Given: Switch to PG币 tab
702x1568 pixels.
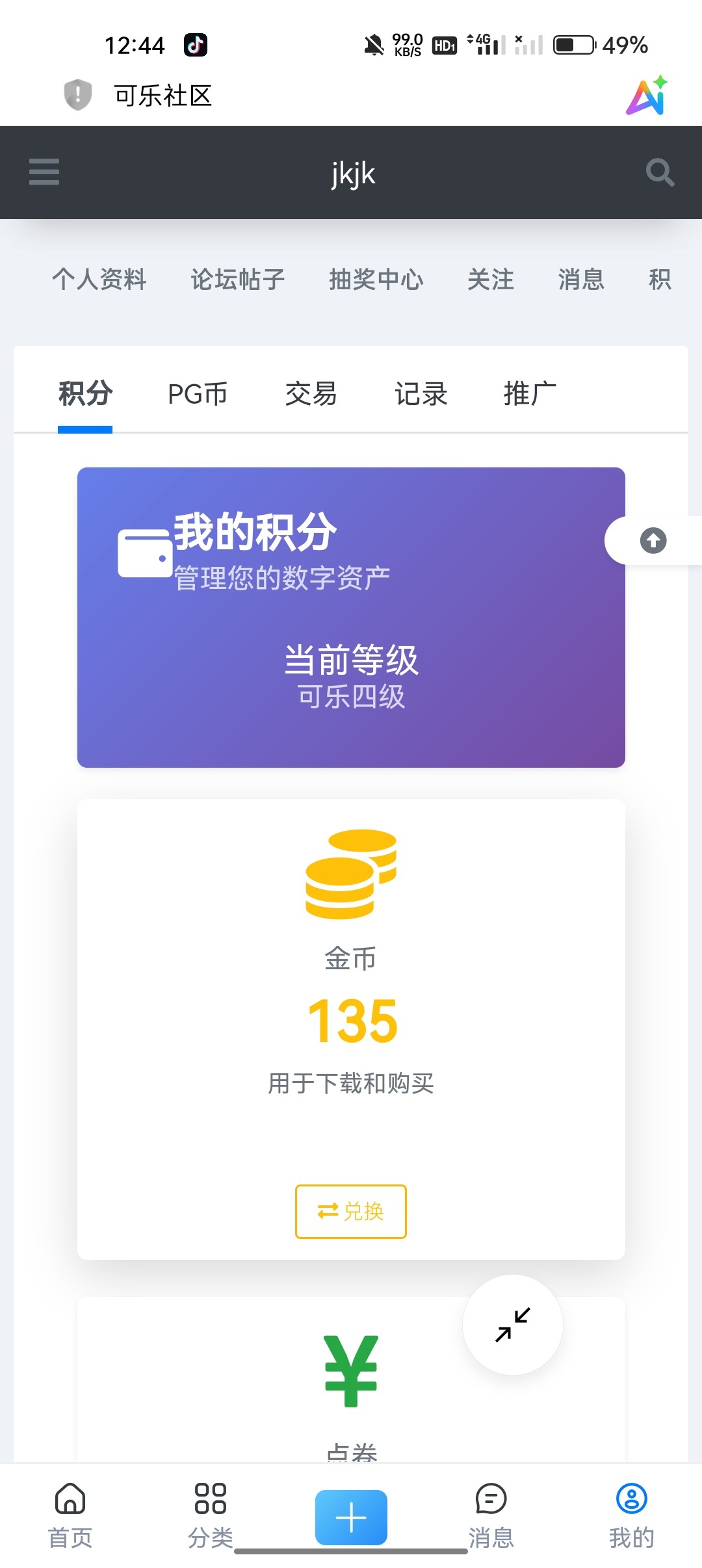Looking at the screenshot, I should coord(198,394).
